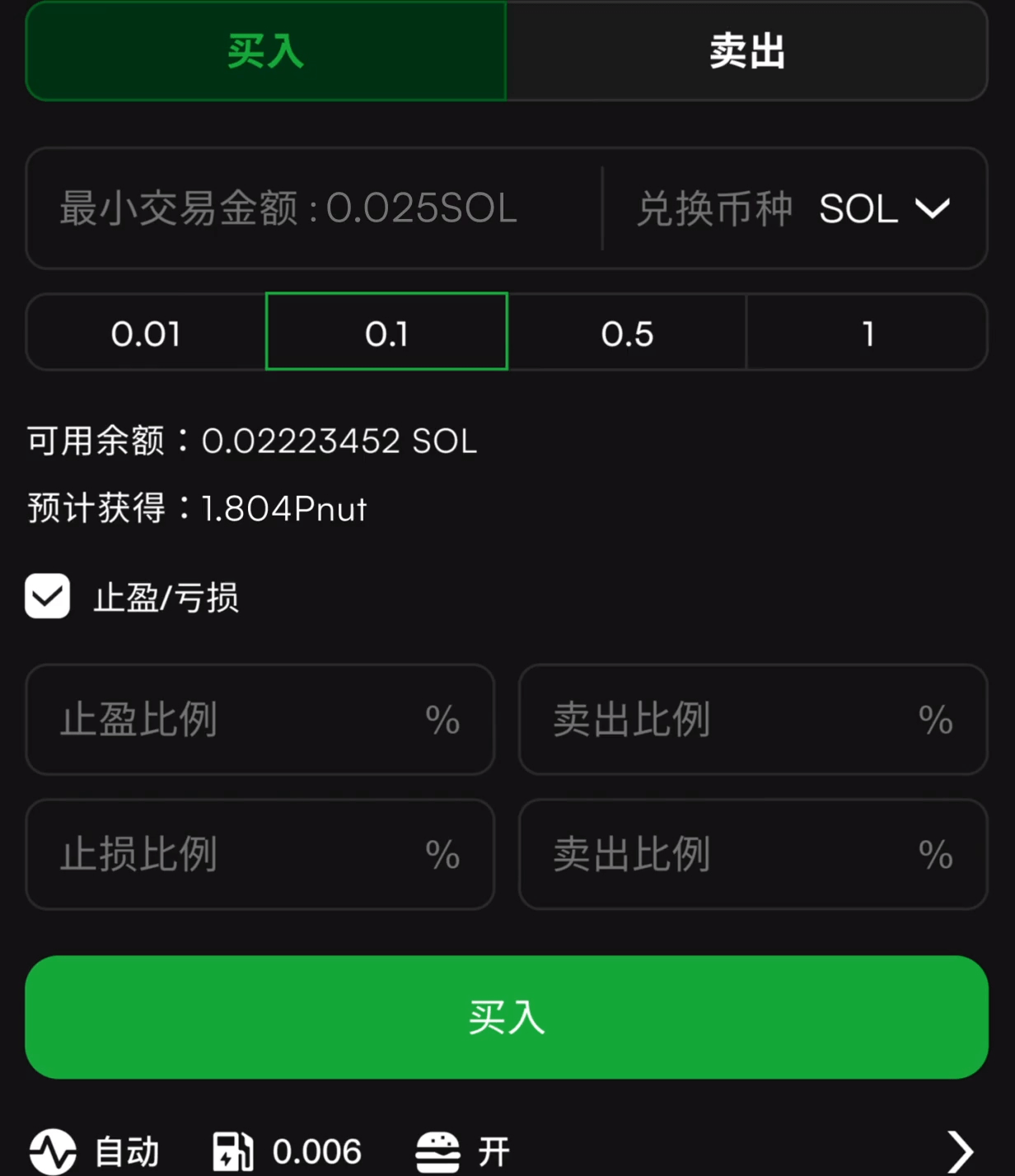Switch to the 卖出 tab
The width and height of the screenshot is (1015, 1176).
[746, 51]
